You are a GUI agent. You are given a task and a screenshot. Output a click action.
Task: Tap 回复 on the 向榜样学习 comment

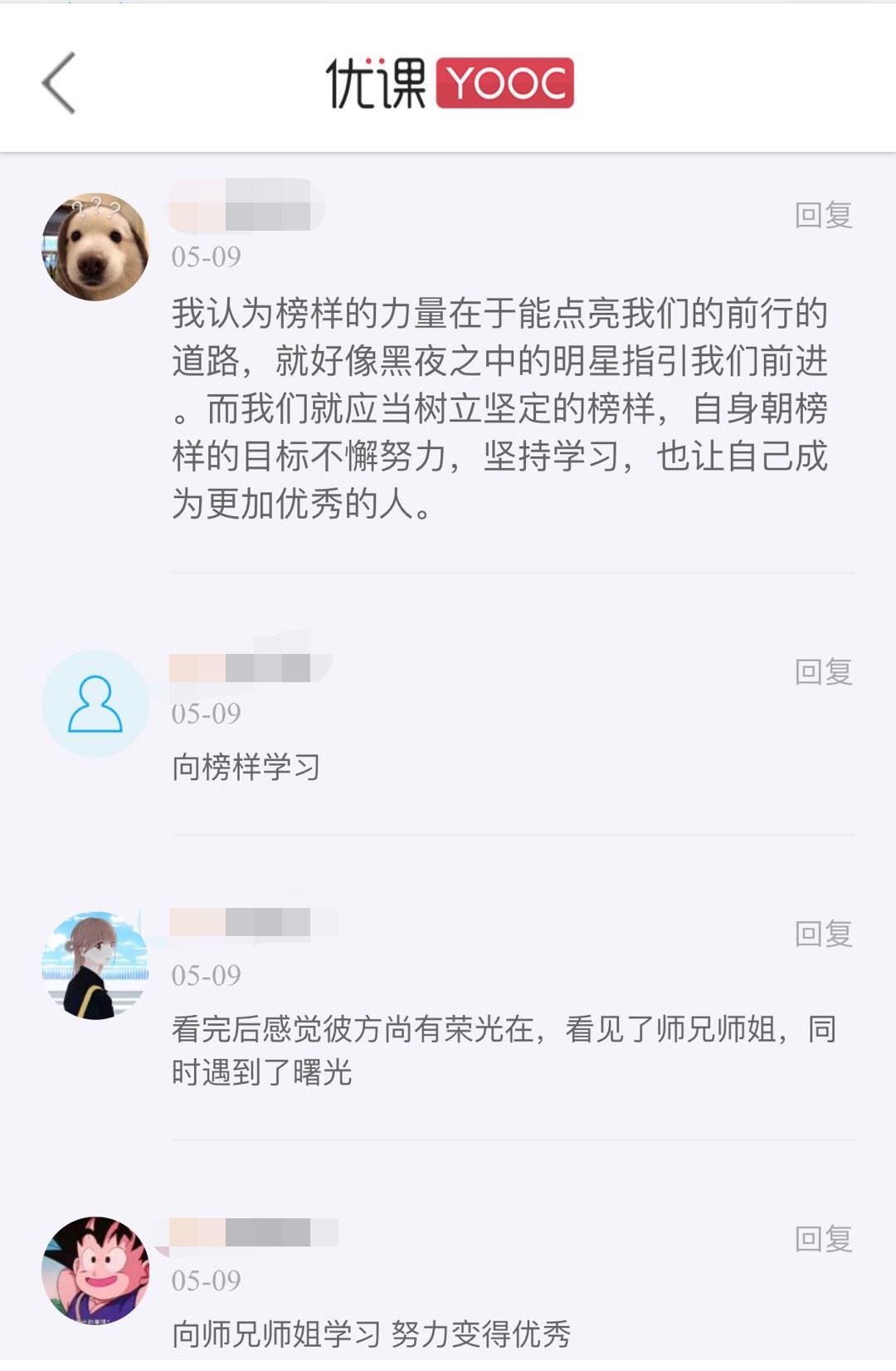coord(823,672)
